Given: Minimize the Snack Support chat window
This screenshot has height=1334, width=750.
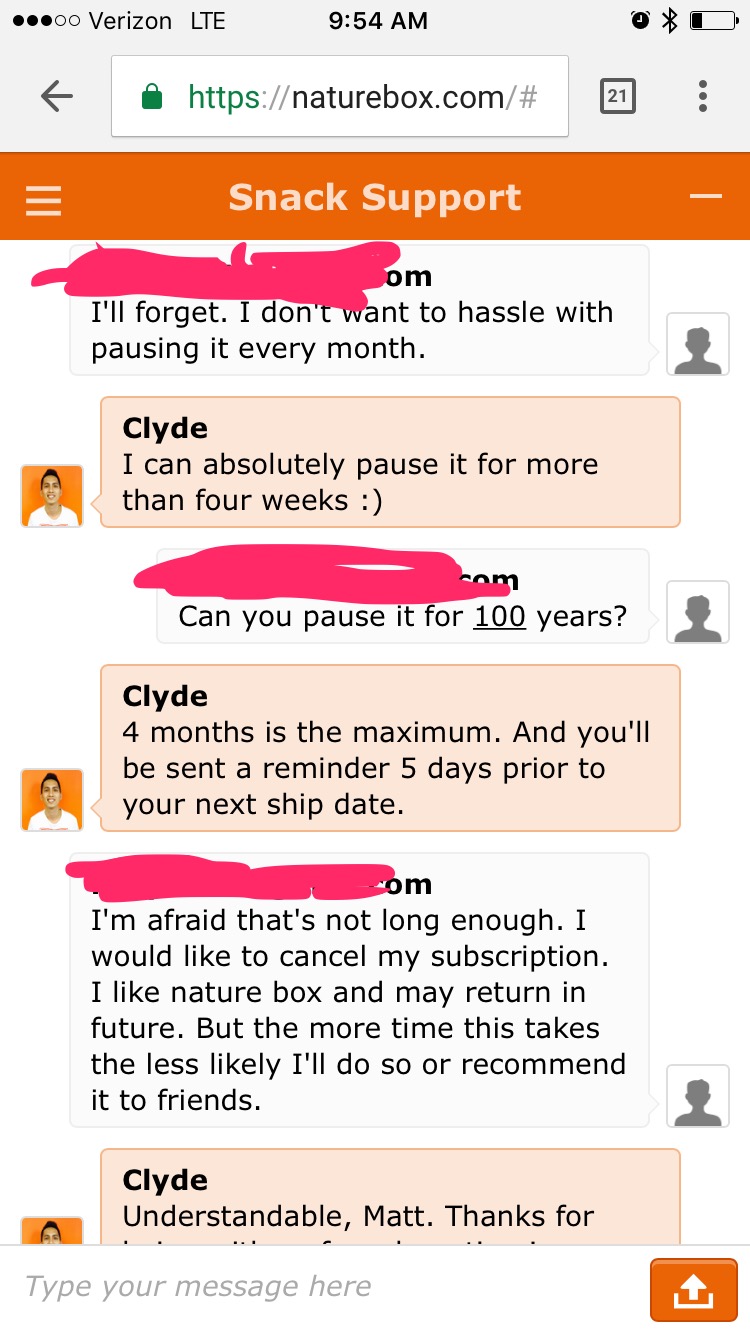Looking at the screenshot, I should [x=705, y=197].
